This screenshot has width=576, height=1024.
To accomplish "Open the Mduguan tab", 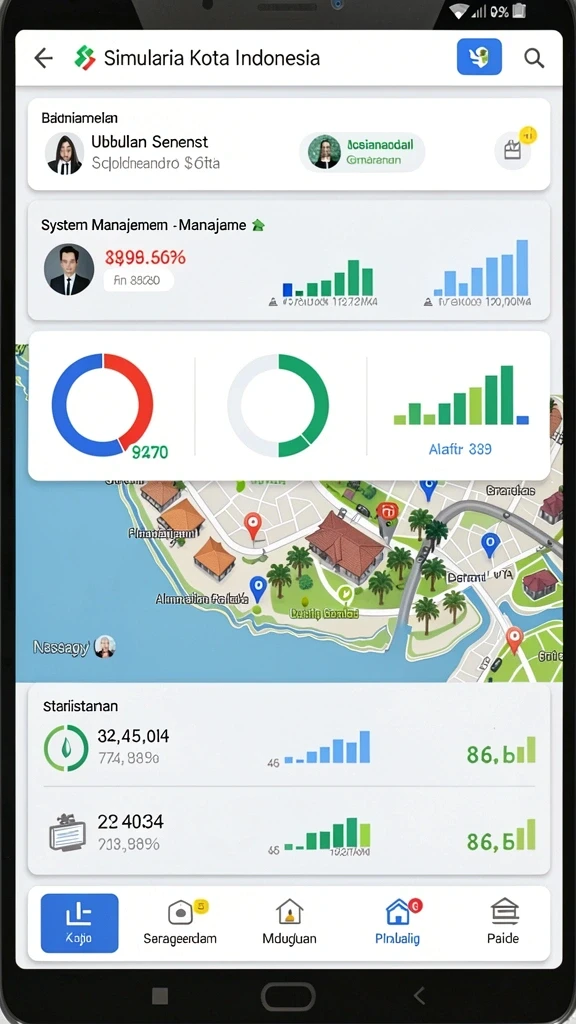I will pyautogui.click(x=289, y=923).
